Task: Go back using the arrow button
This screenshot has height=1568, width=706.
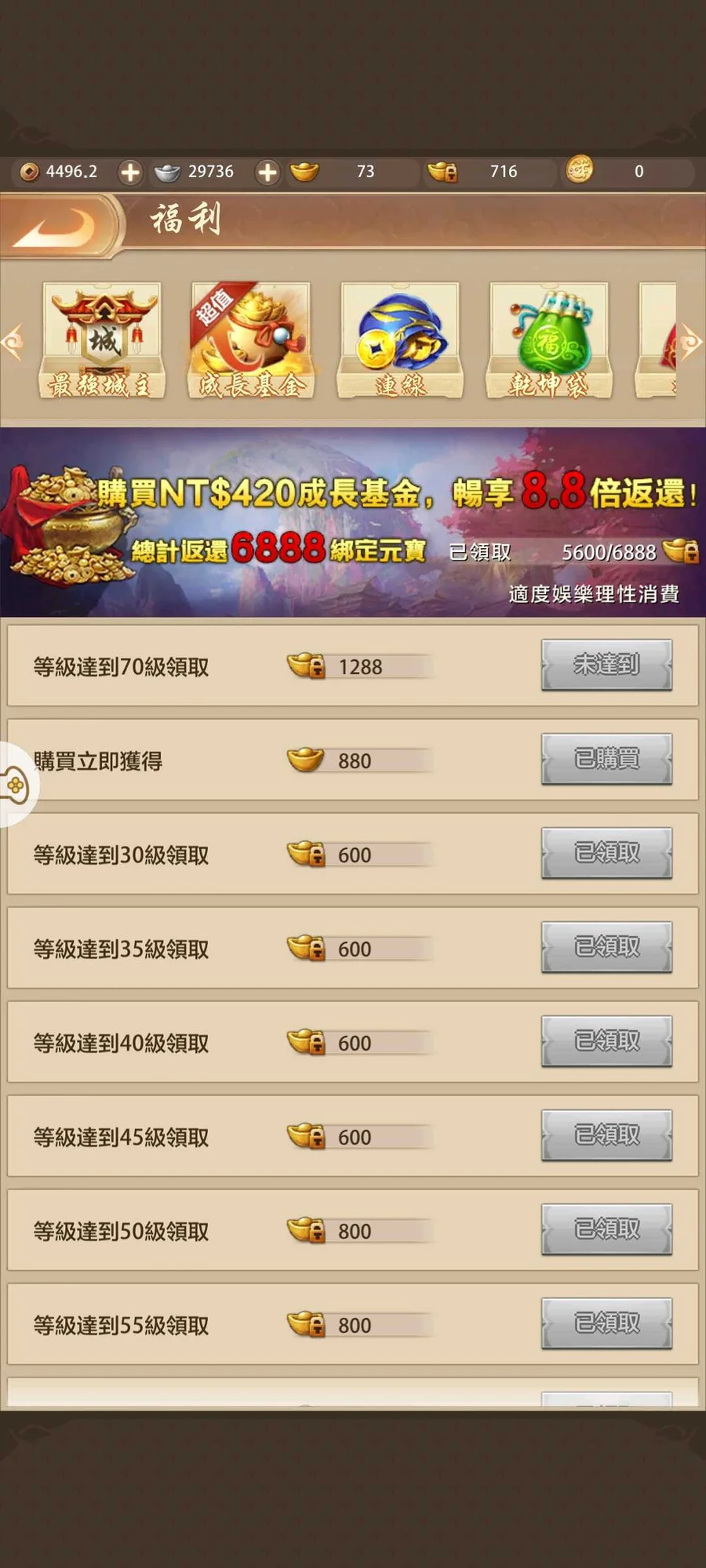Action: point(56,227)
